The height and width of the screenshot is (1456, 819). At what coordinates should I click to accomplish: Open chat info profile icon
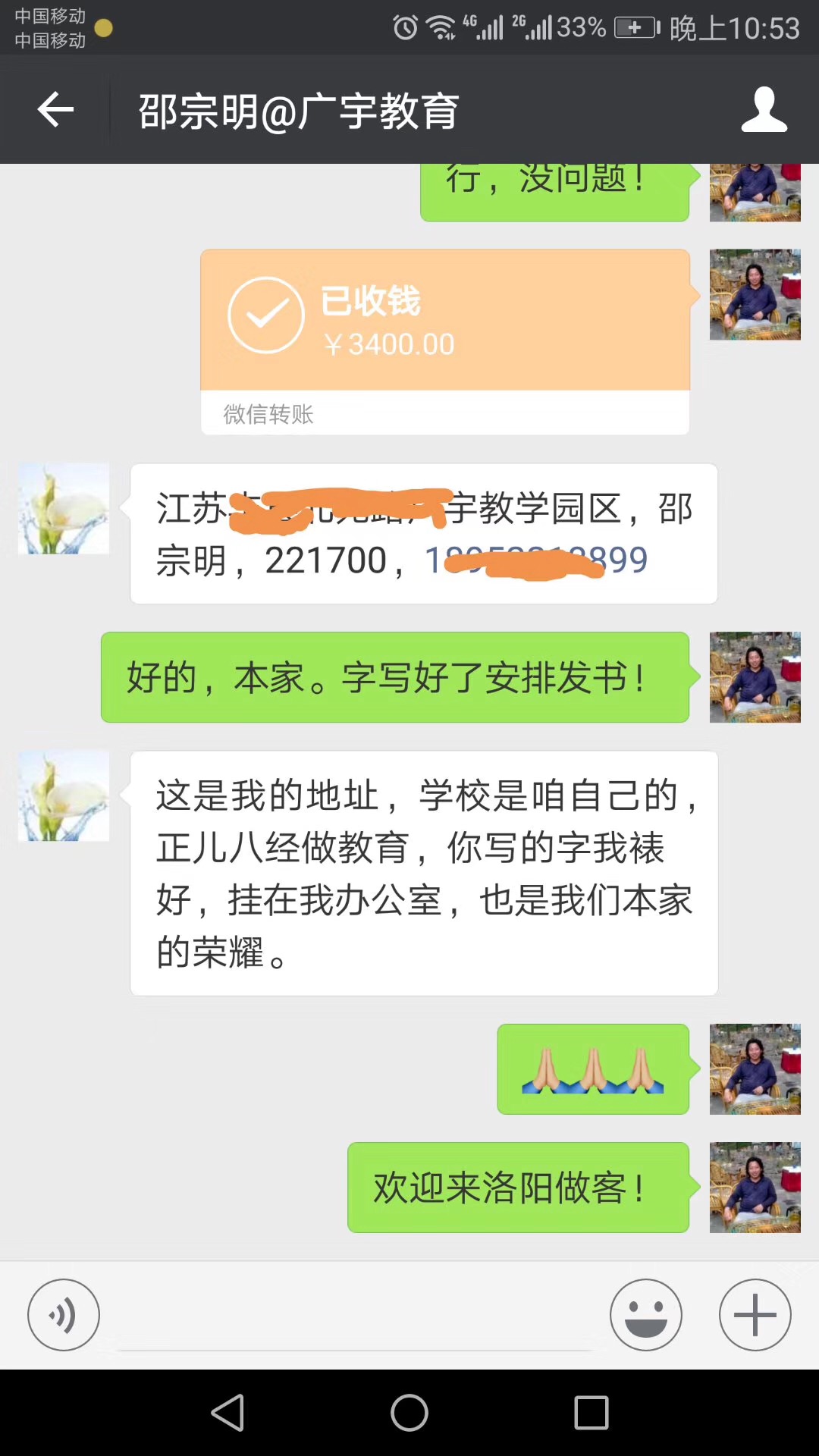(764, 110)
